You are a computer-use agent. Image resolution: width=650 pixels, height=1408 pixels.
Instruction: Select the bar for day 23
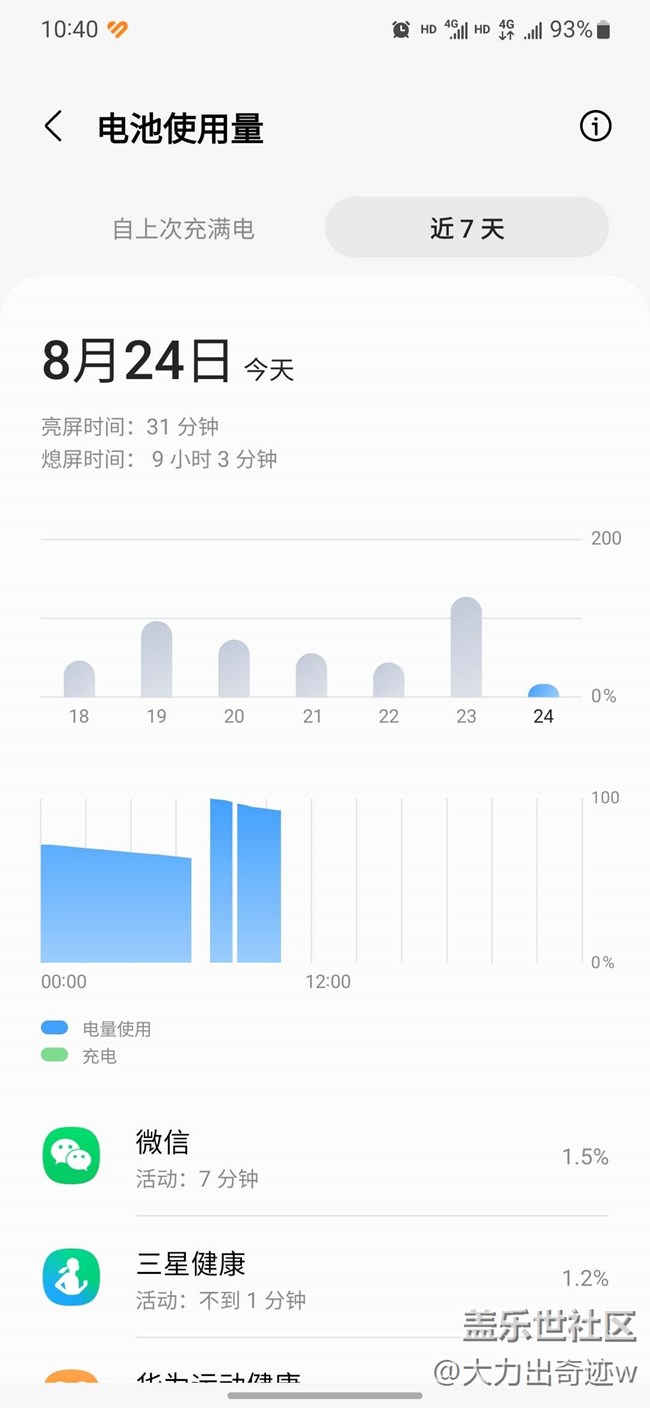[x=466, y=648]
